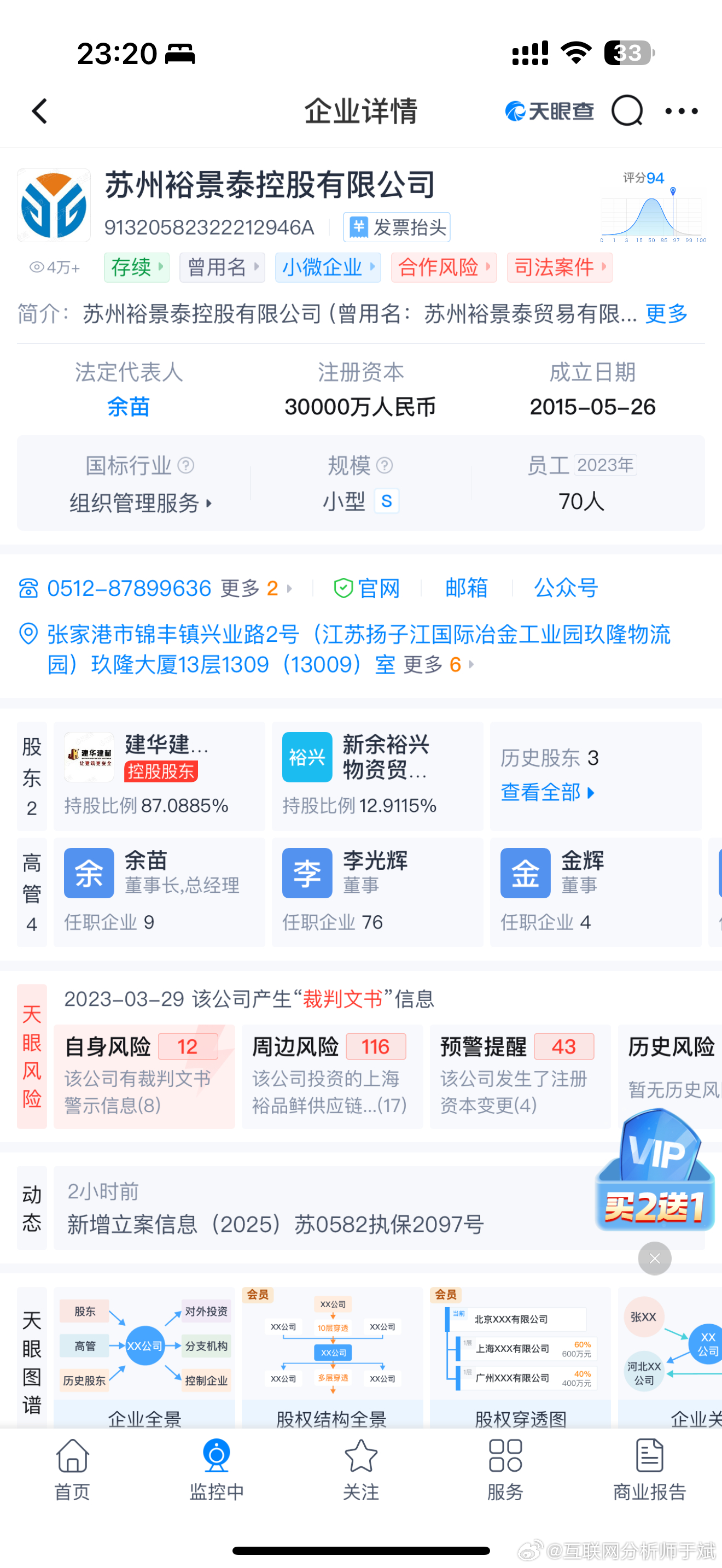The width and height of the screenshot is (722, 1568).
Task: Open the three-dot overflow menu
Action: tap(681, 112)
